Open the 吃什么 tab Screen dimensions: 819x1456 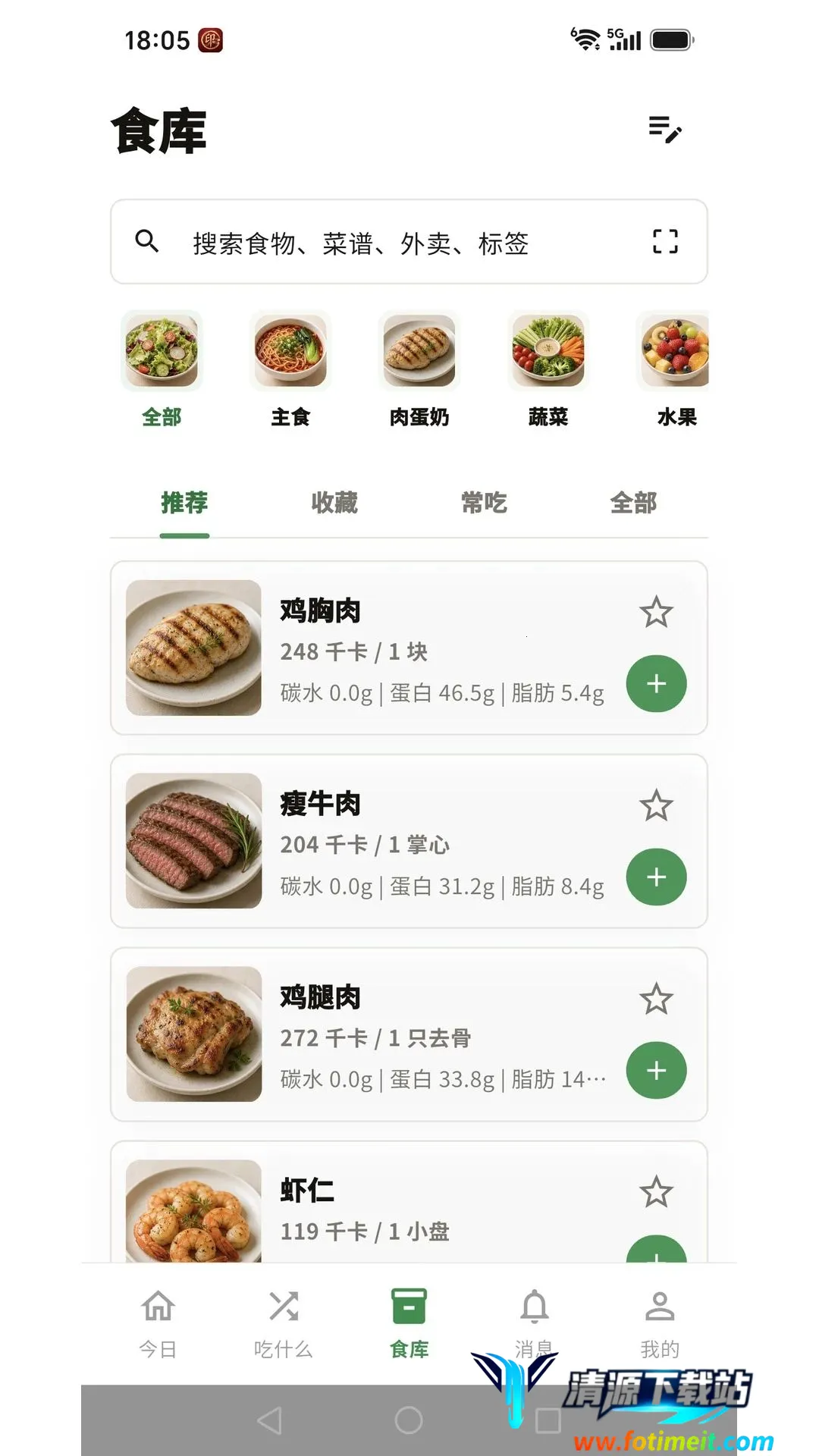[284, 1323]
